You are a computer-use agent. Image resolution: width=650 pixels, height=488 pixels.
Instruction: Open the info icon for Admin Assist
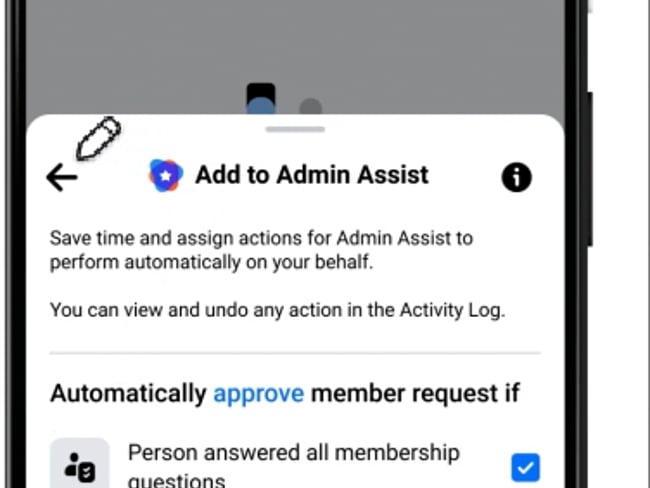[x=516, y=177]
